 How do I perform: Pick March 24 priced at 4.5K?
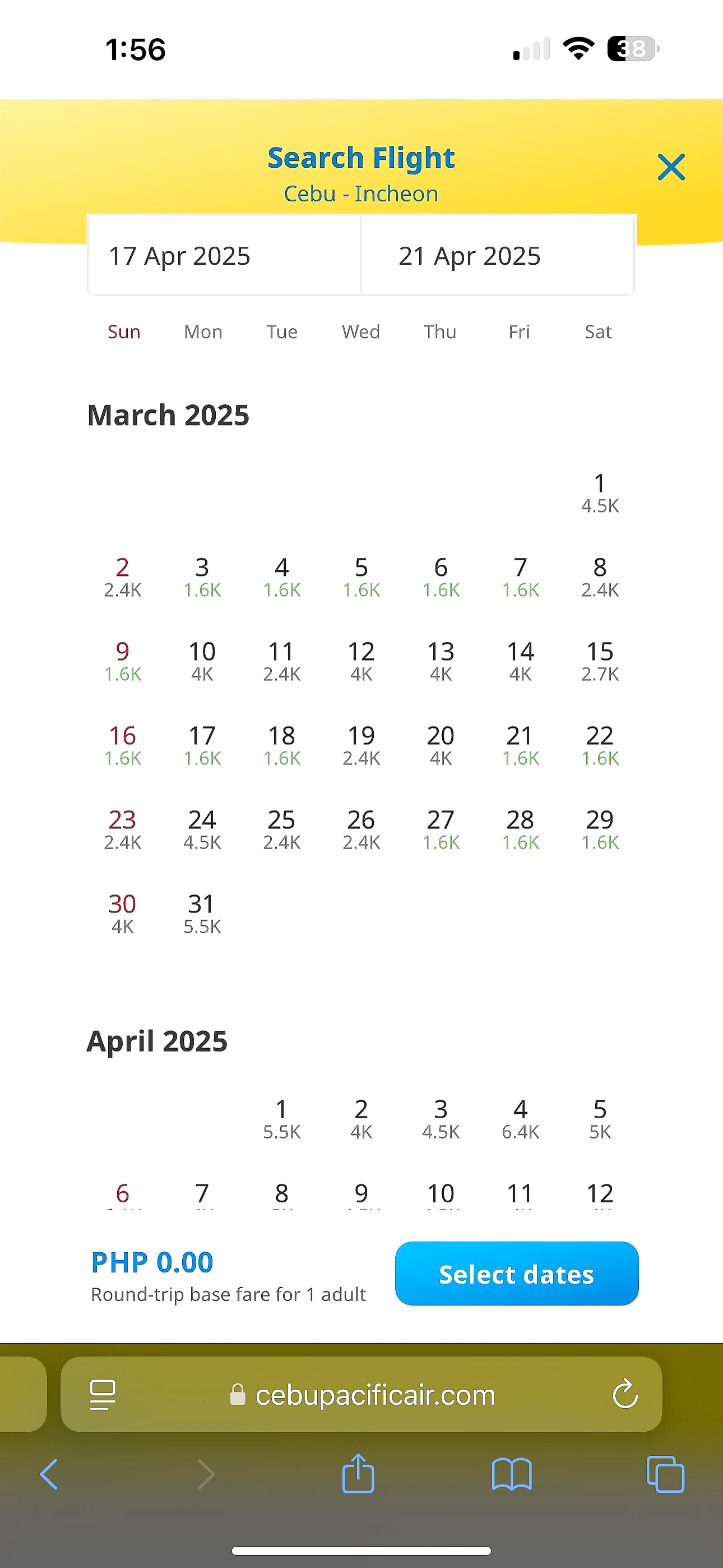[x=202, y=829]
